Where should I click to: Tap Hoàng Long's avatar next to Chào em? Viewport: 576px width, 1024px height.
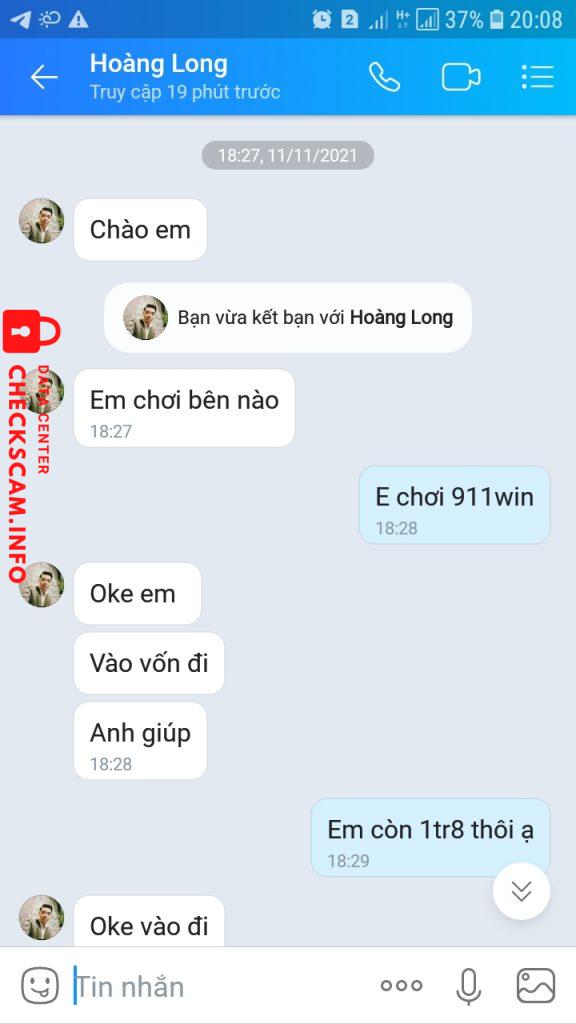(x=41, y=221)
